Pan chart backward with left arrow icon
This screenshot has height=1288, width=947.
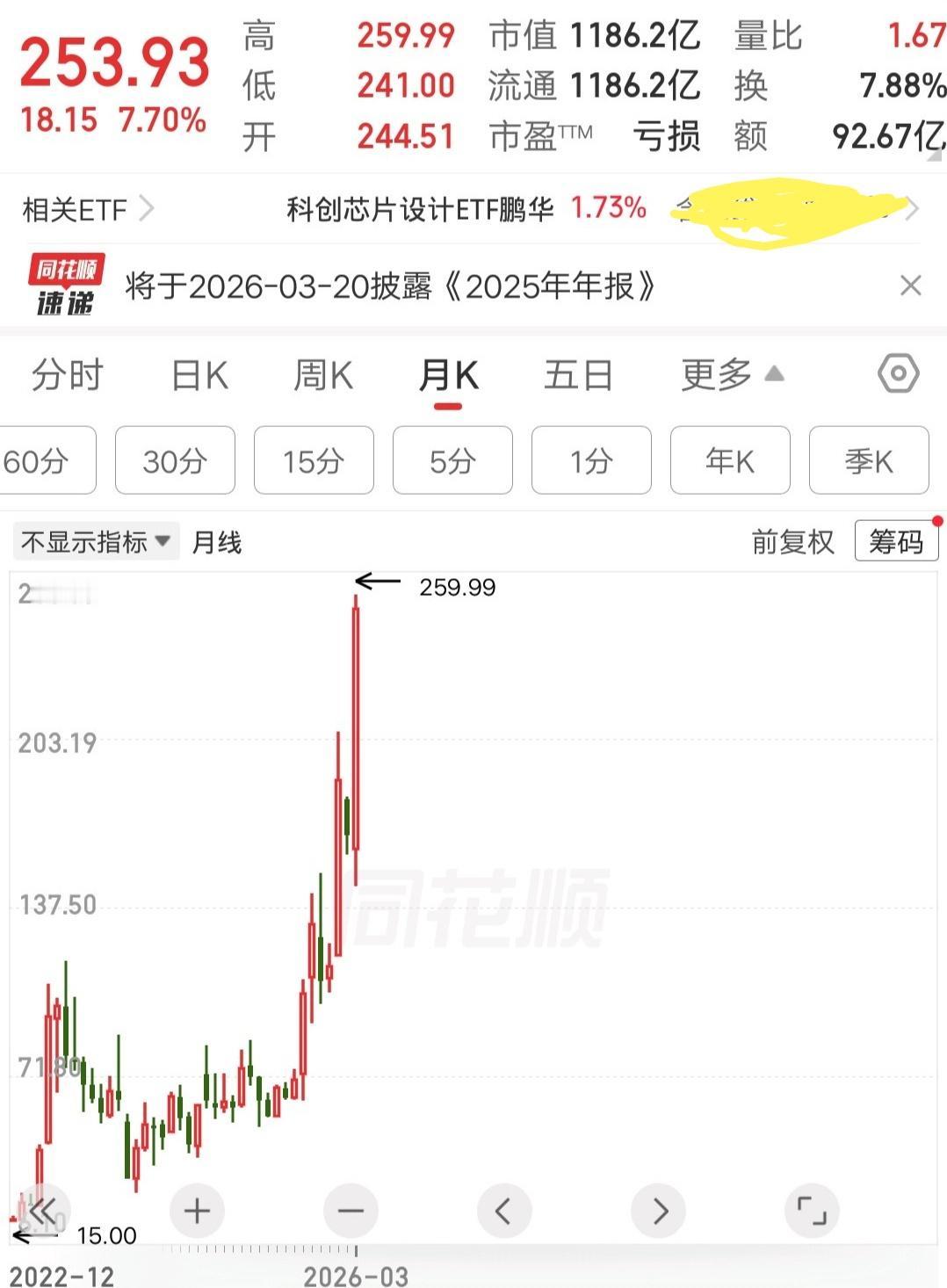tap(504, 1210)
